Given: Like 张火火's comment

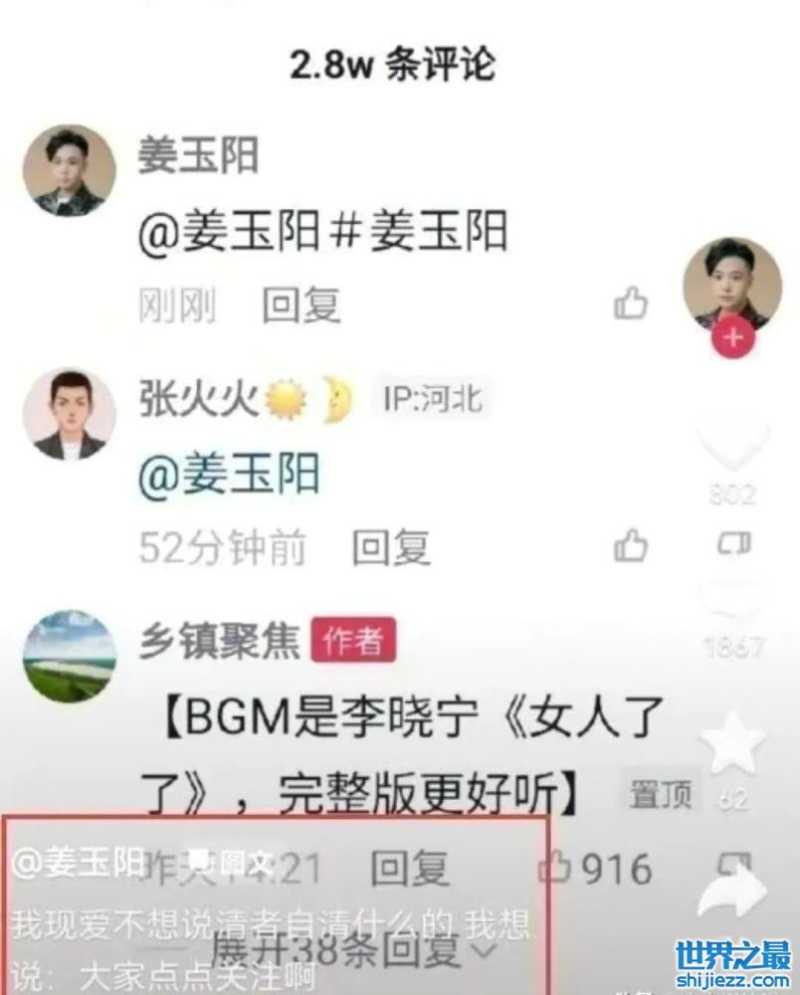Looking at the screenshot, I should 631,546.
